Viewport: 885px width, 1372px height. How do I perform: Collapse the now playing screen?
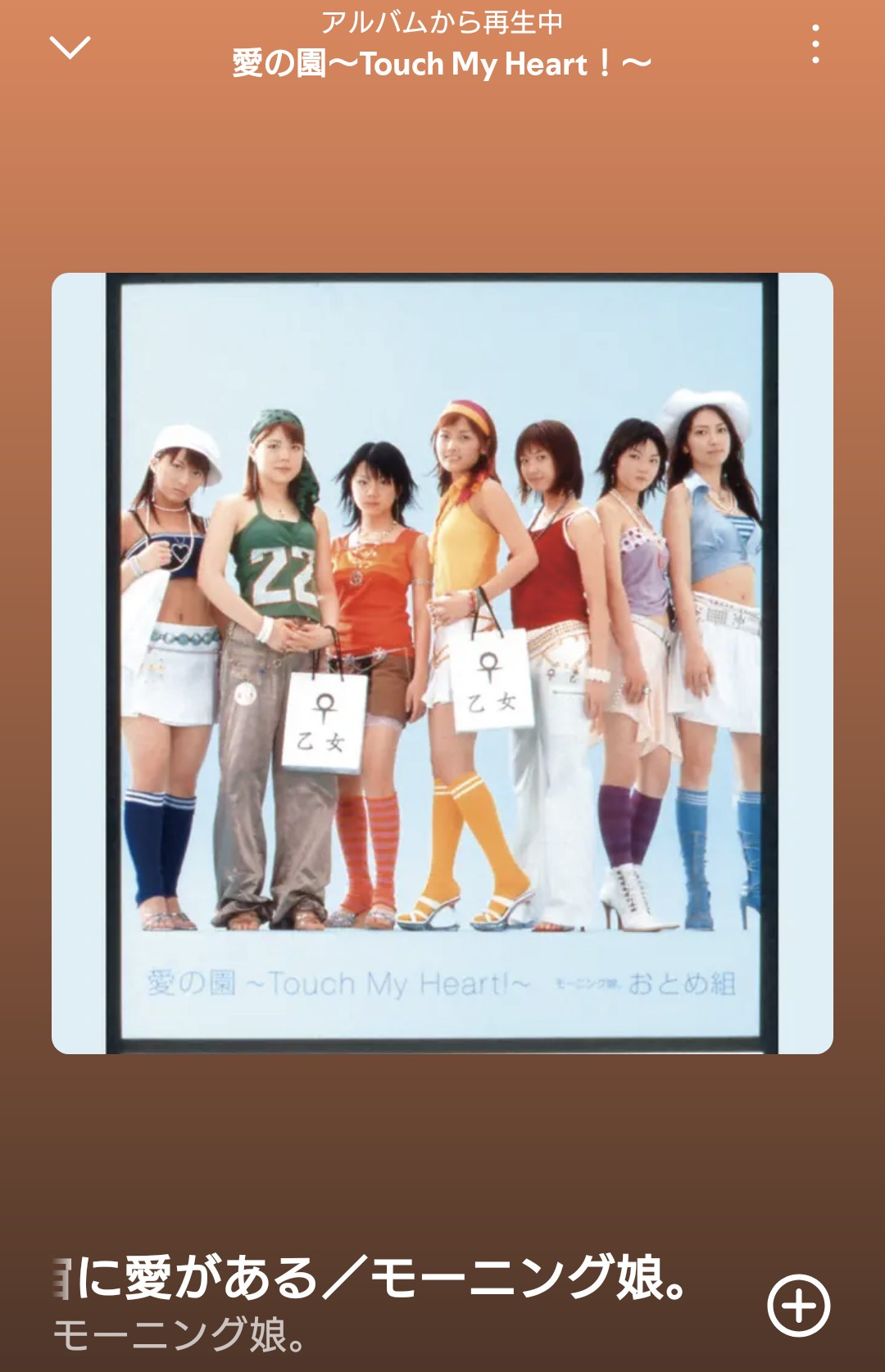tap(70, 48)
